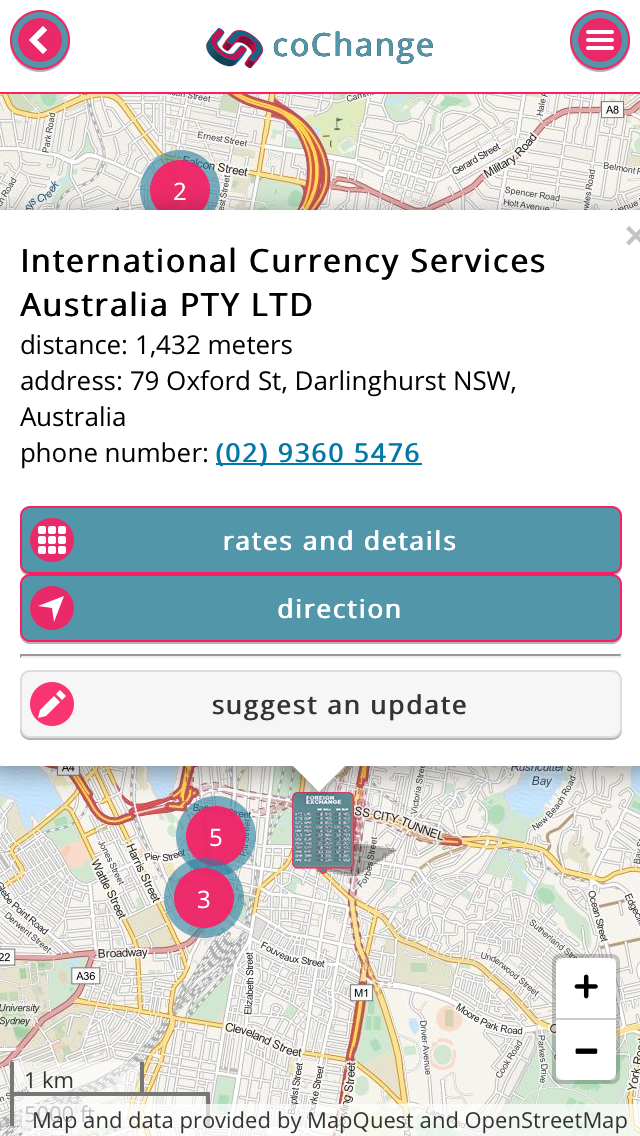Viewport: 640px width, 1136px height.
Task: Suggest an update for this listing
Action: pyautogui.click(x=320, y=705)
